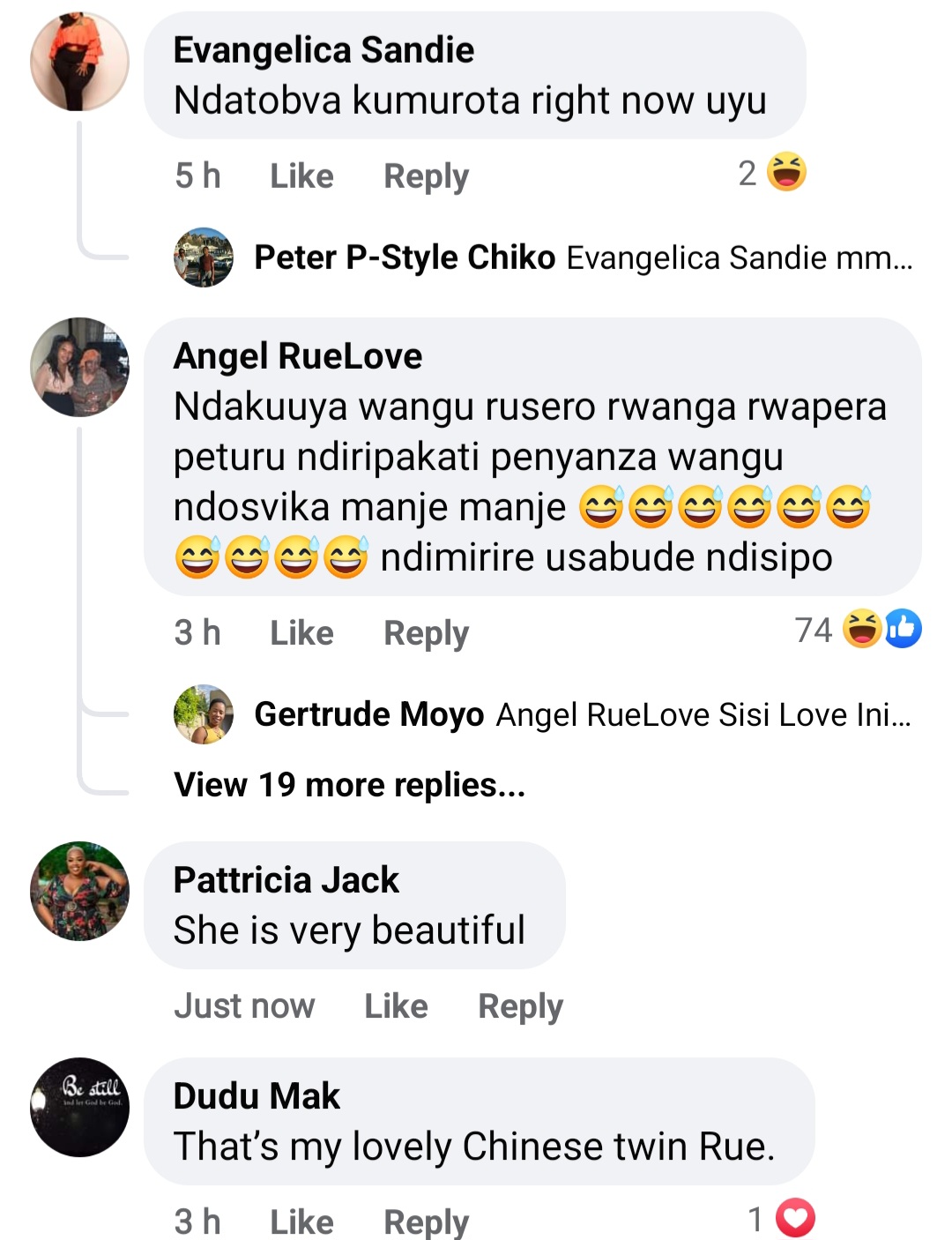View reactions on Angel RueLove's comment
This screenshot has width=952, height=1240.
(x=859, y=630)
